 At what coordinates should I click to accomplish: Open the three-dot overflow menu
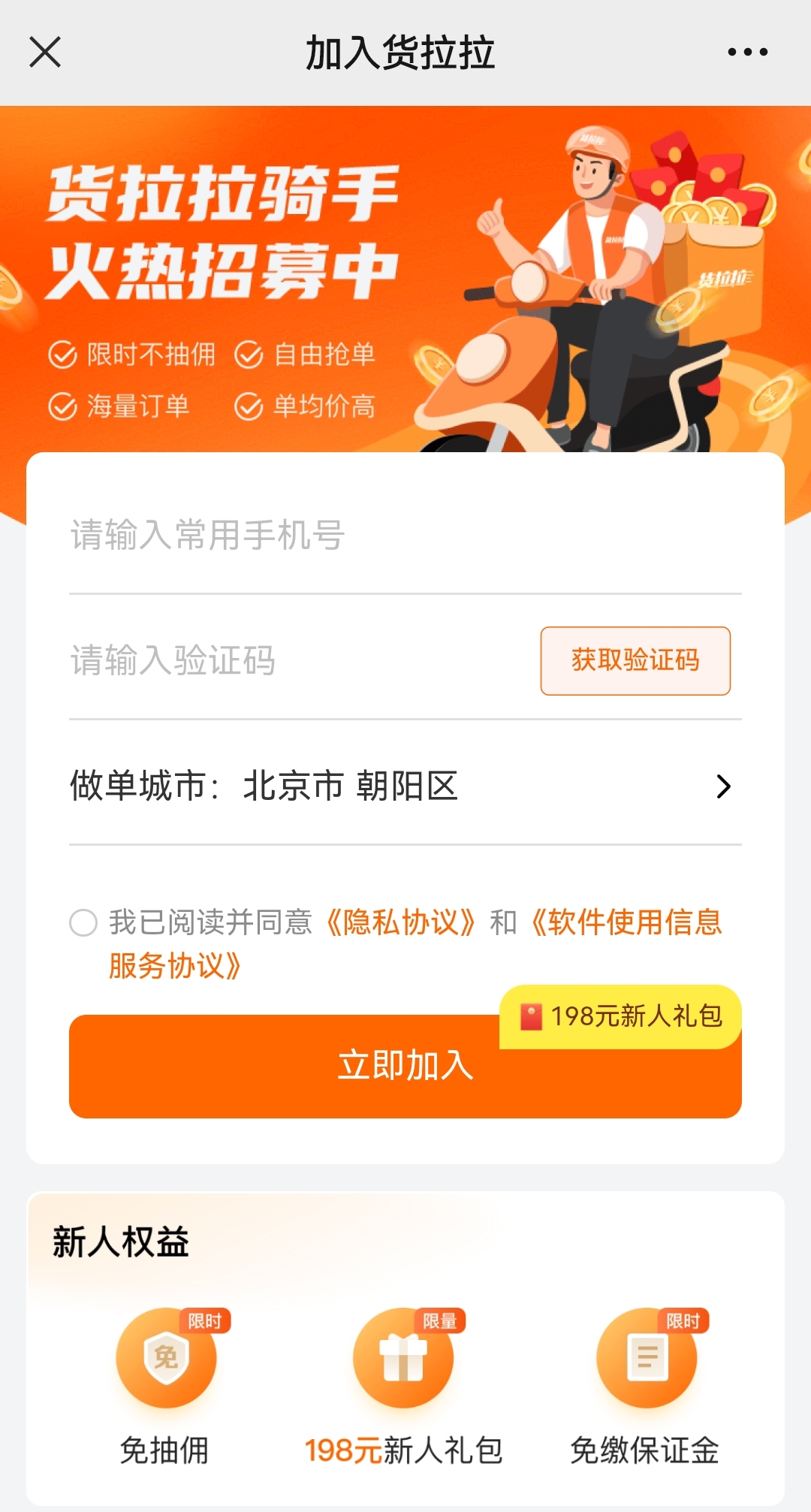[x=747, y=53]
